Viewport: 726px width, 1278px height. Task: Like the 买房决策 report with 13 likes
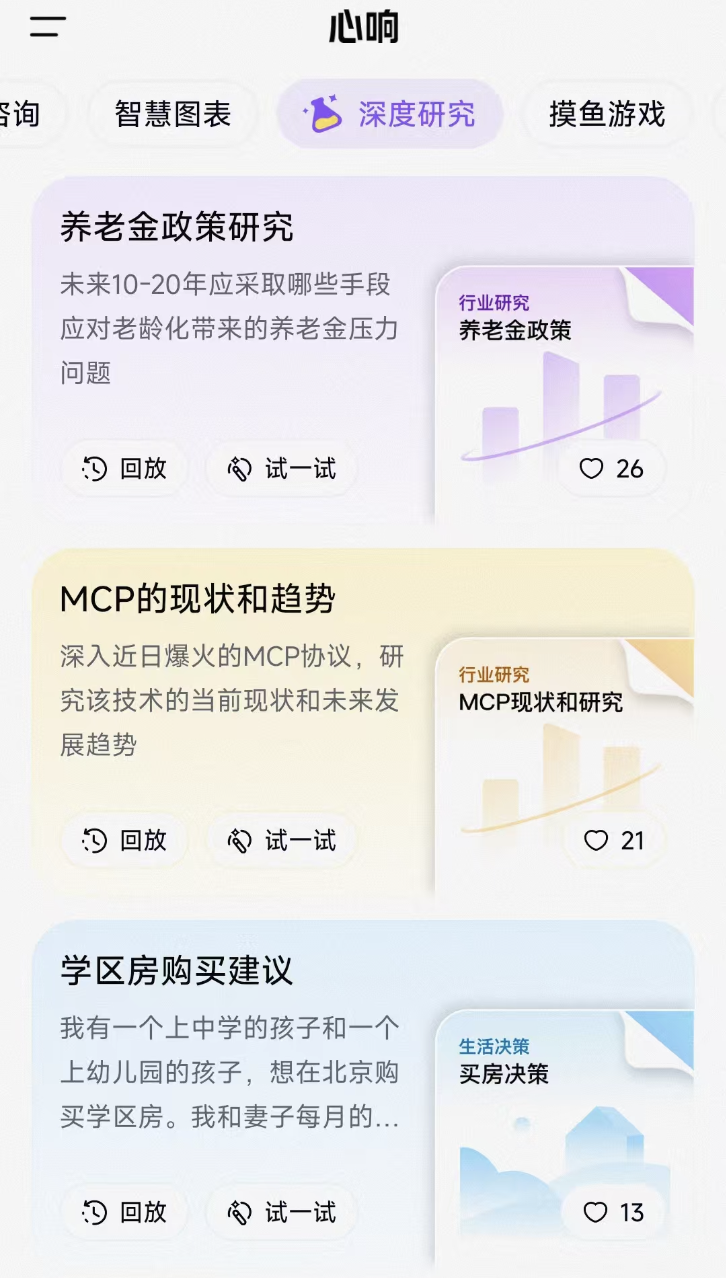pos(613,1213)
